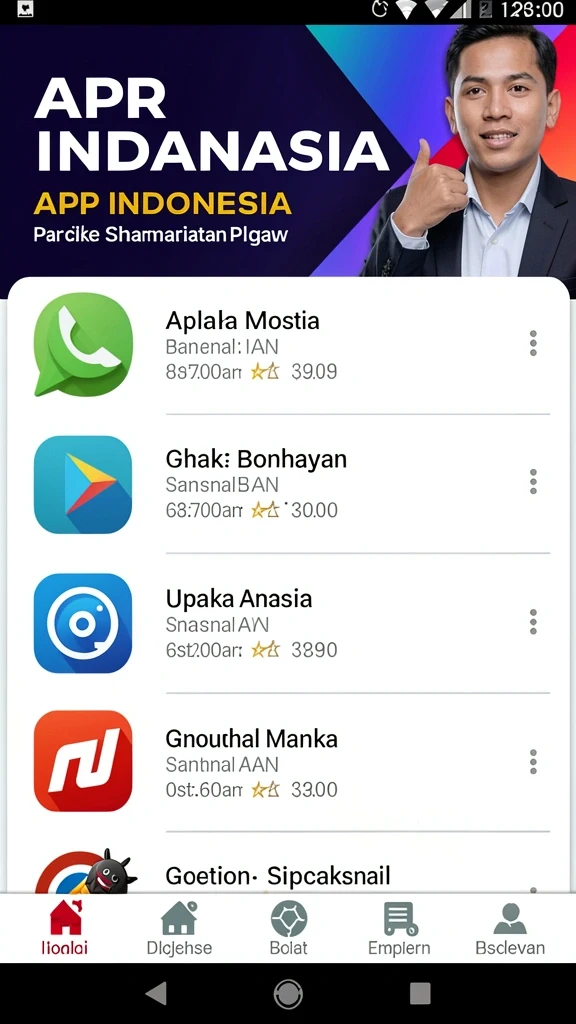Viewport: 576px width, 1024px height.
Task: Show more options for Upaka Anasia
Action: pyautogui.click(x=533, y=622)
